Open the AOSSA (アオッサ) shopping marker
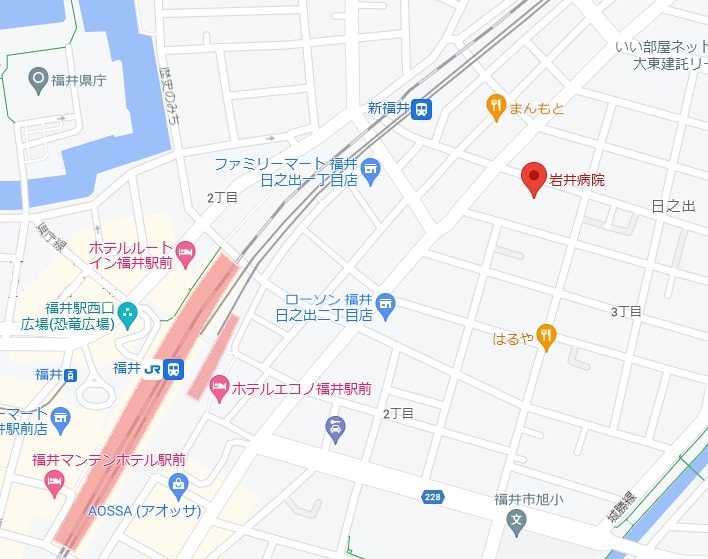 (179, 488)
